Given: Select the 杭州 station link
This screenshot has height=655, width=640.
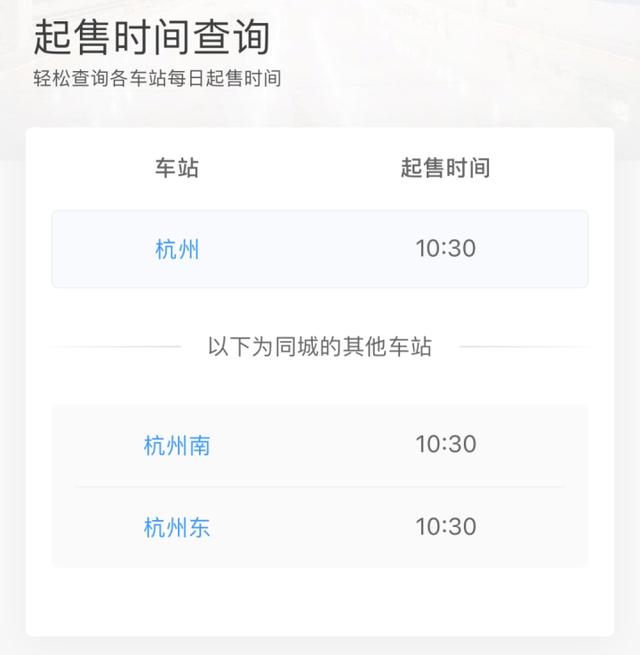Looking at the screenshot, I should (x=177, y=249).
